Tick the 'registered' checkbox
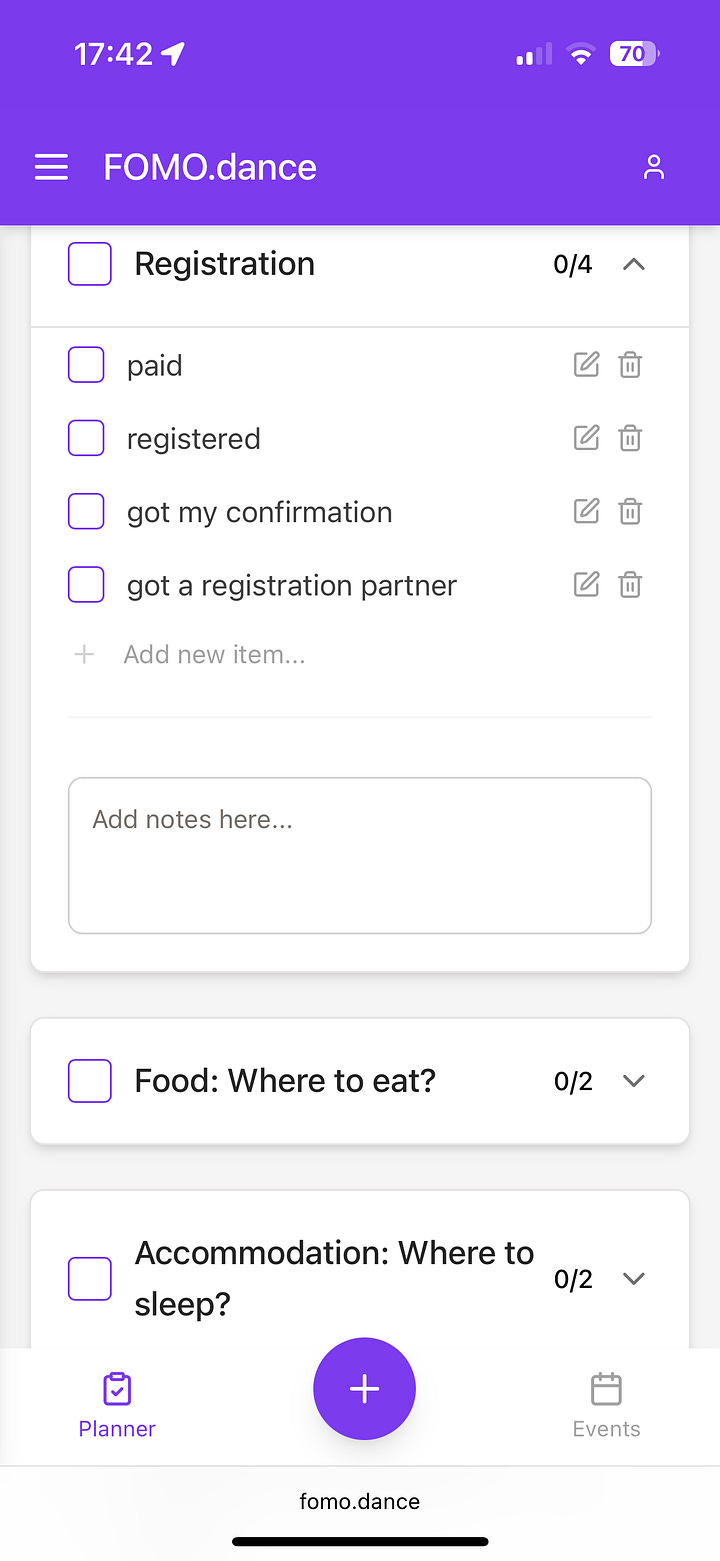720x1561 pixels. 86,438
